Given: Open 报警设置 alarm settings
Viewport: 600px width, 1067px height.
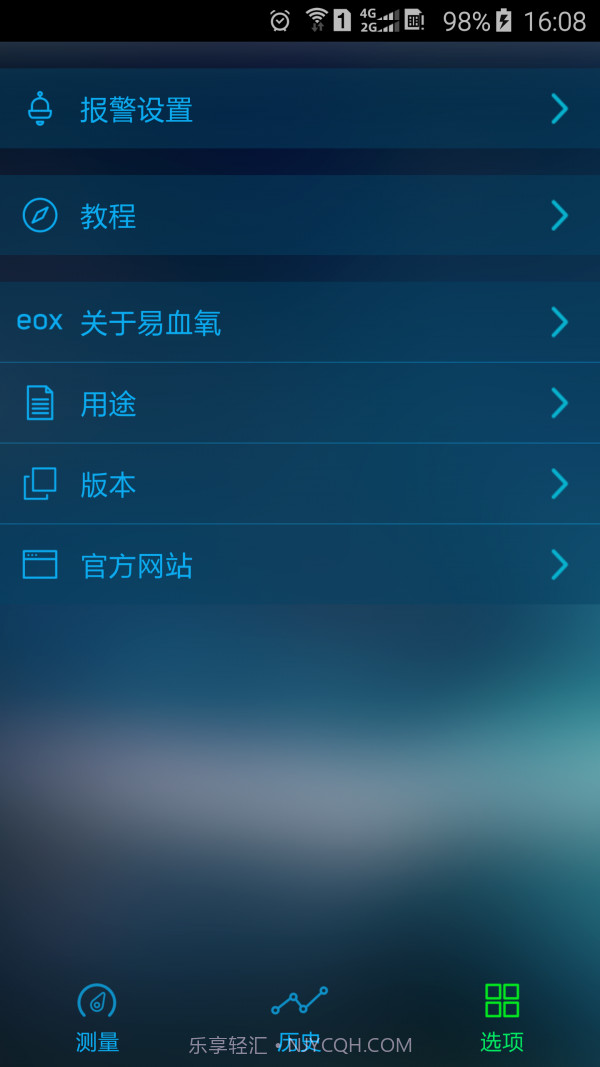Looking at the screenshot, I should click(300, 109).
